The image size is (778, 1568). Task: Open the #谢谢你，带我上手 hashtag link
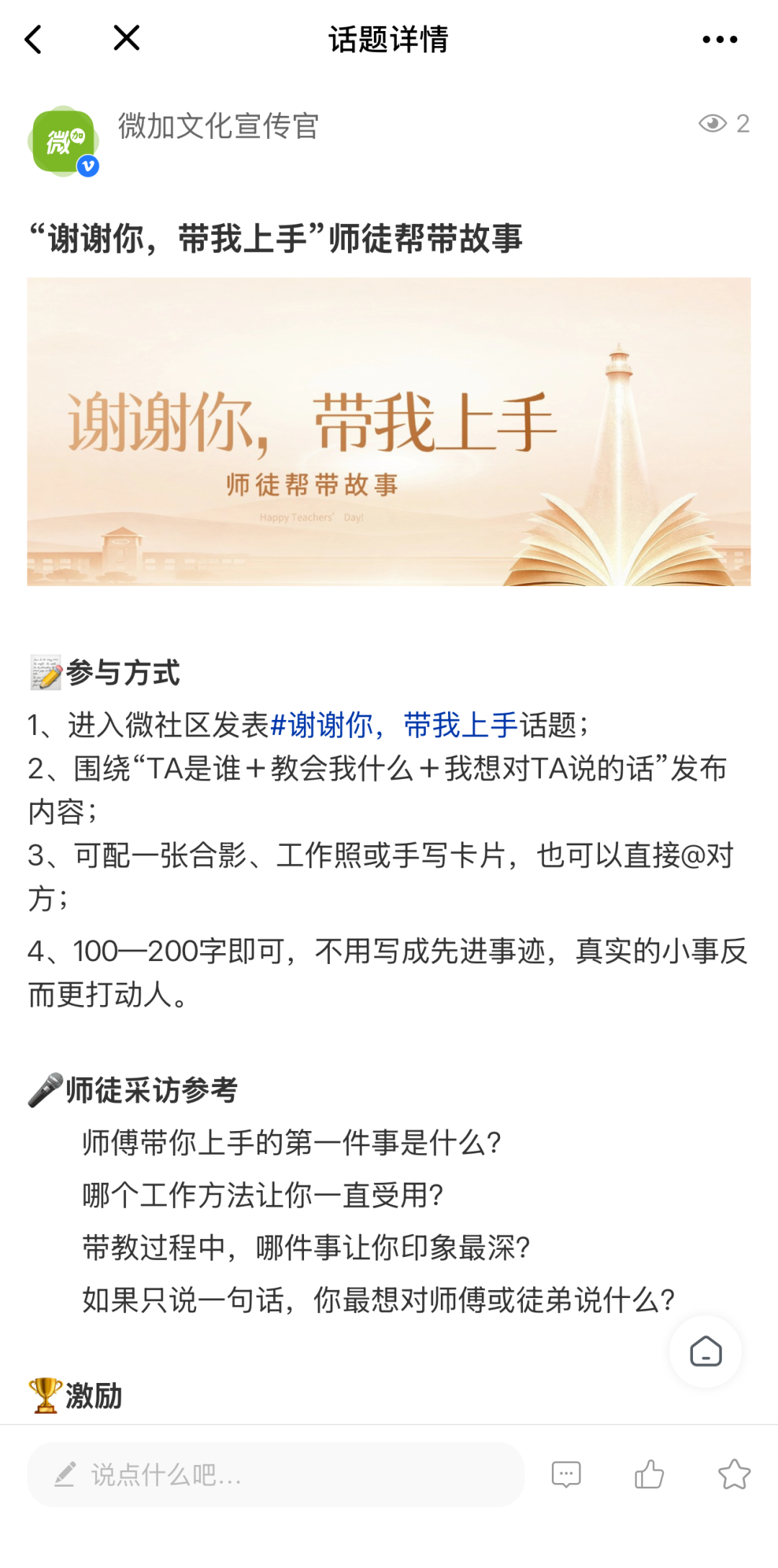(394, 725)
